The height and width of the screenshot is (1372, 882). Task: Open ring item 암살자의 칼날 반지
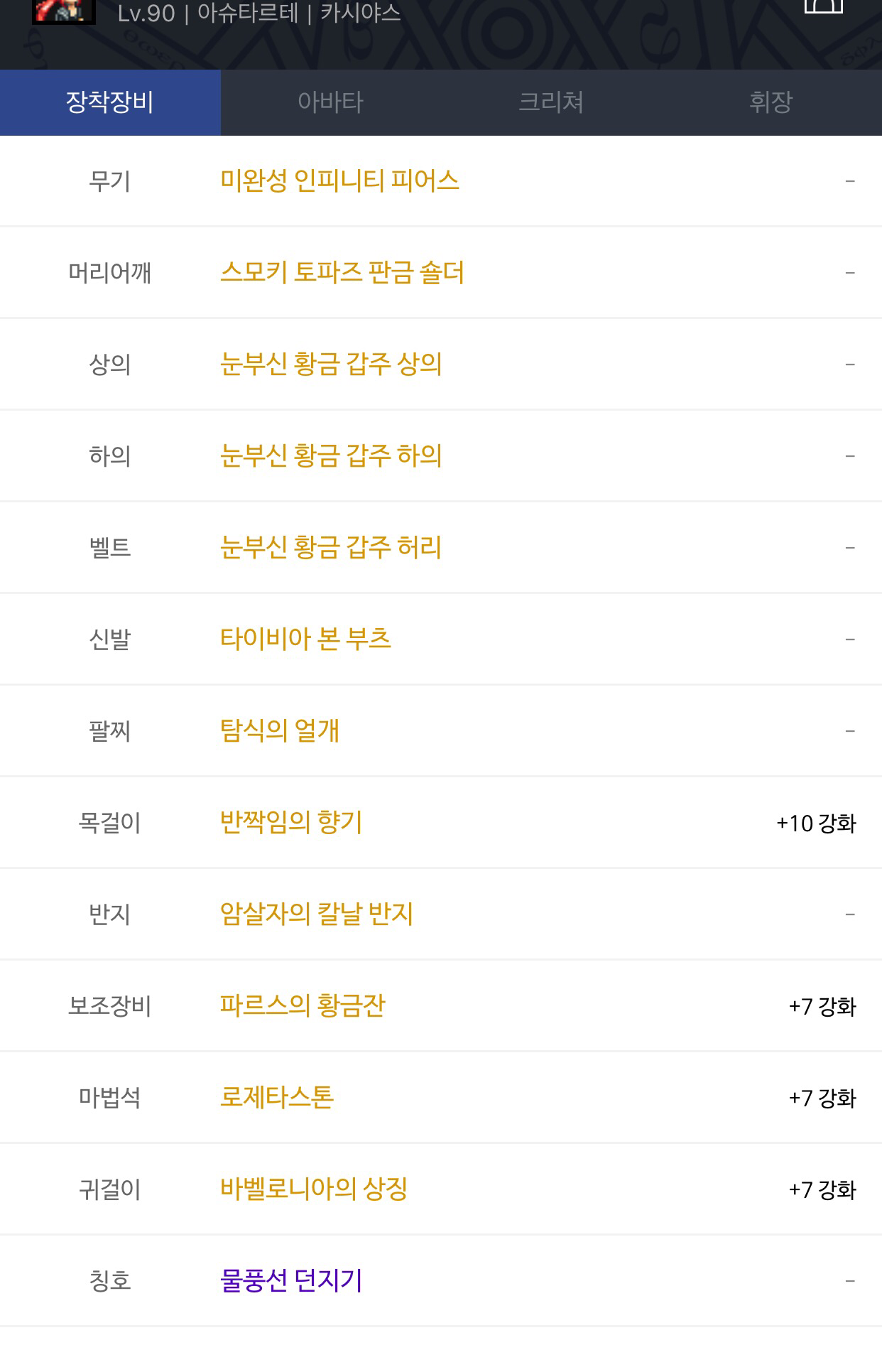click(317, 914)
